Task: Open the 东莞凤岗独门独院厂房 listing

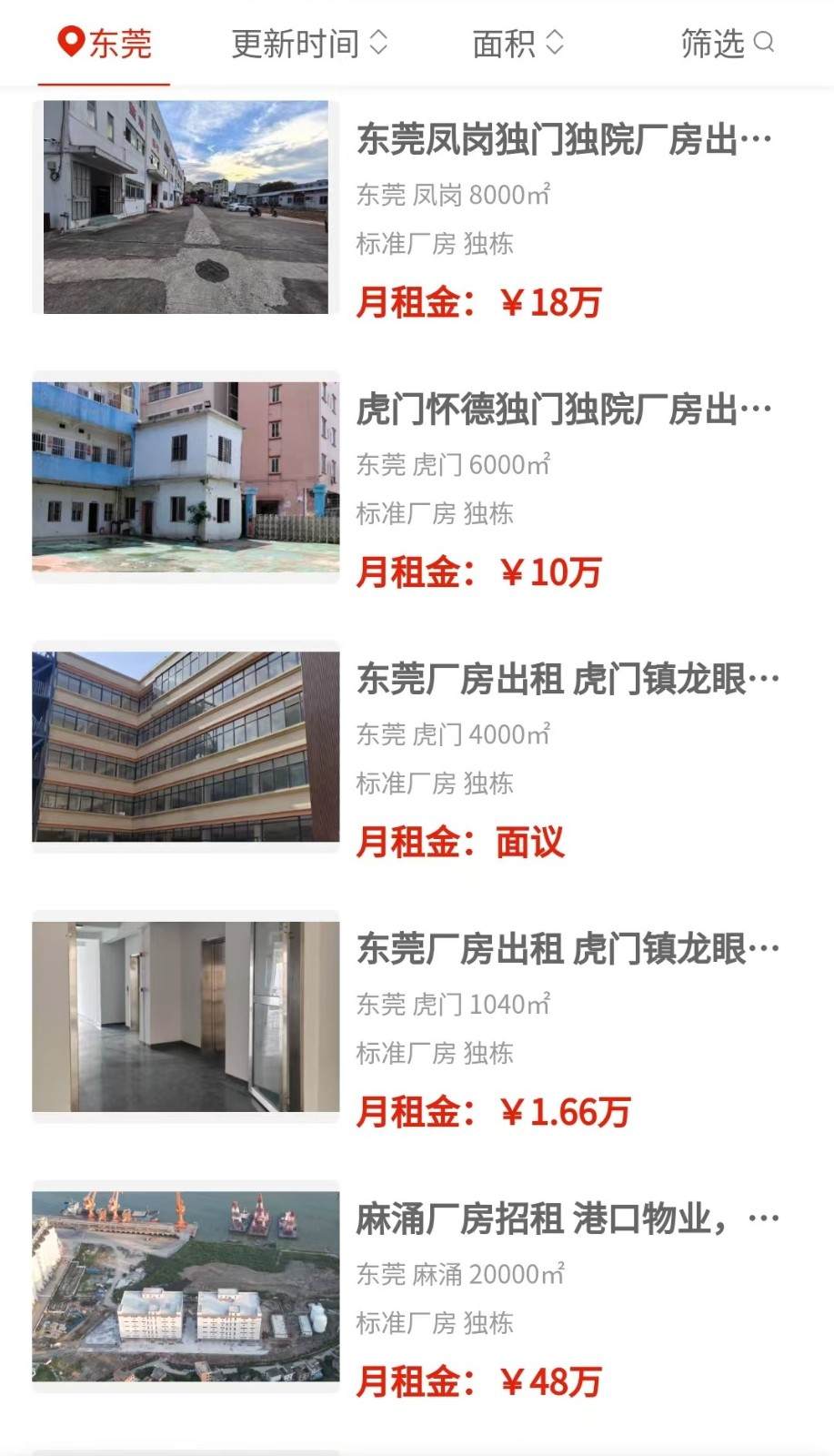Action: point(563,139)
